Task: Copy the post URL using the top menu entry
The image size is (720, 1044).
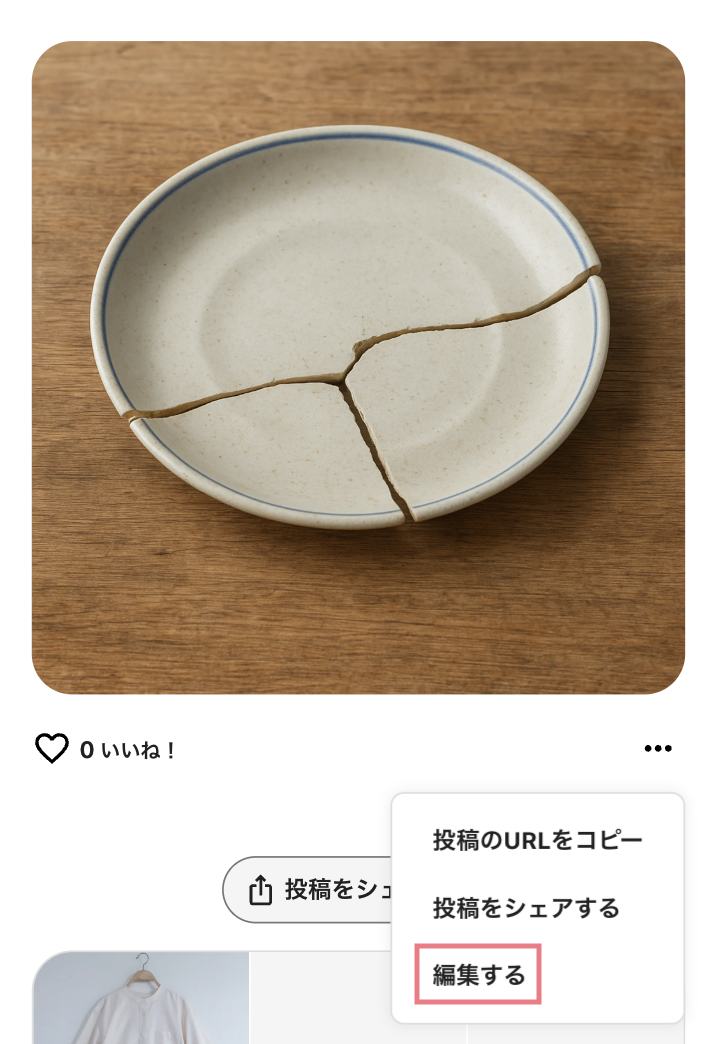Action: (x=539, y=840)
